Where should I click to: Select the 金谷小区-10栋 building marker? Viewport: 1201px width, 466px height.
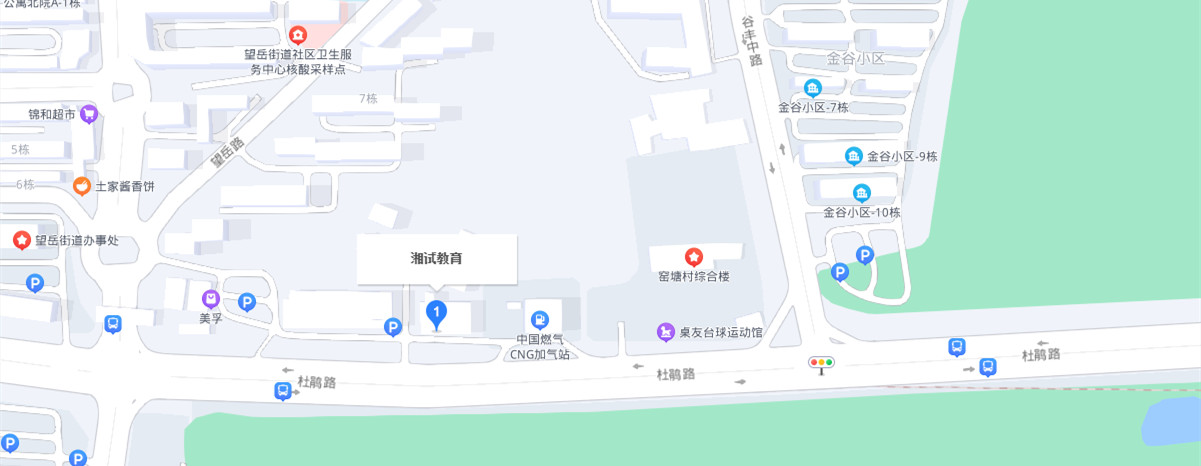click(861, 193)
